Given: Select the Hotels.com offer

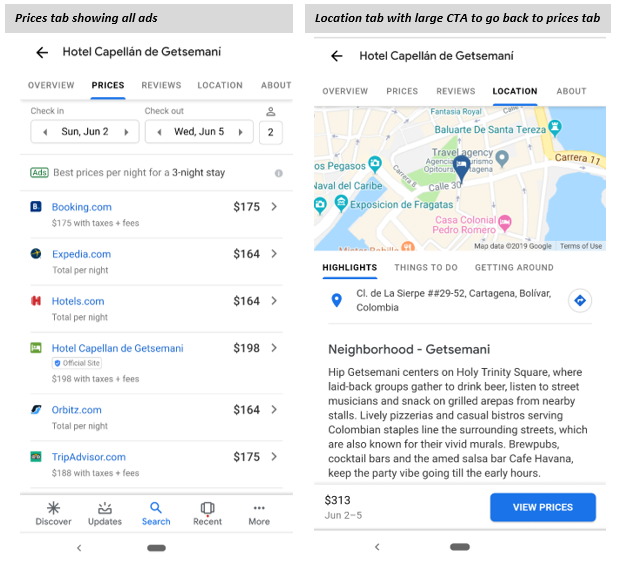Looking at the screenshot, I should point(156,309).
